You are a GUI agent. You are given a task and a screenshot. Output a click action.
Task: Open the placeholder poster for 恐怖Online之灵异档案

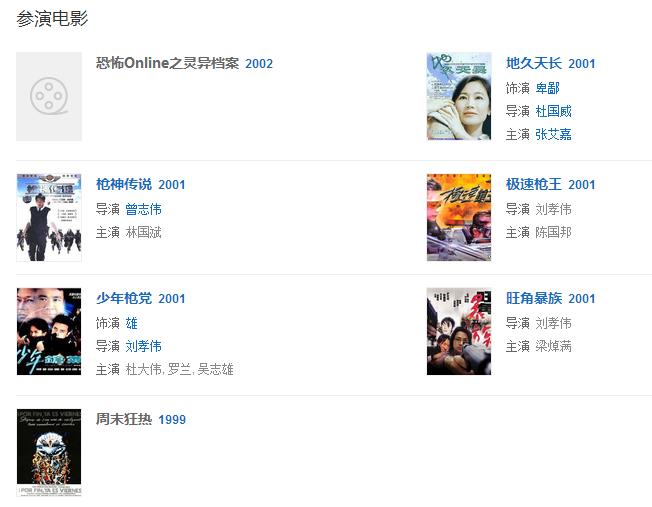(49, 96)
